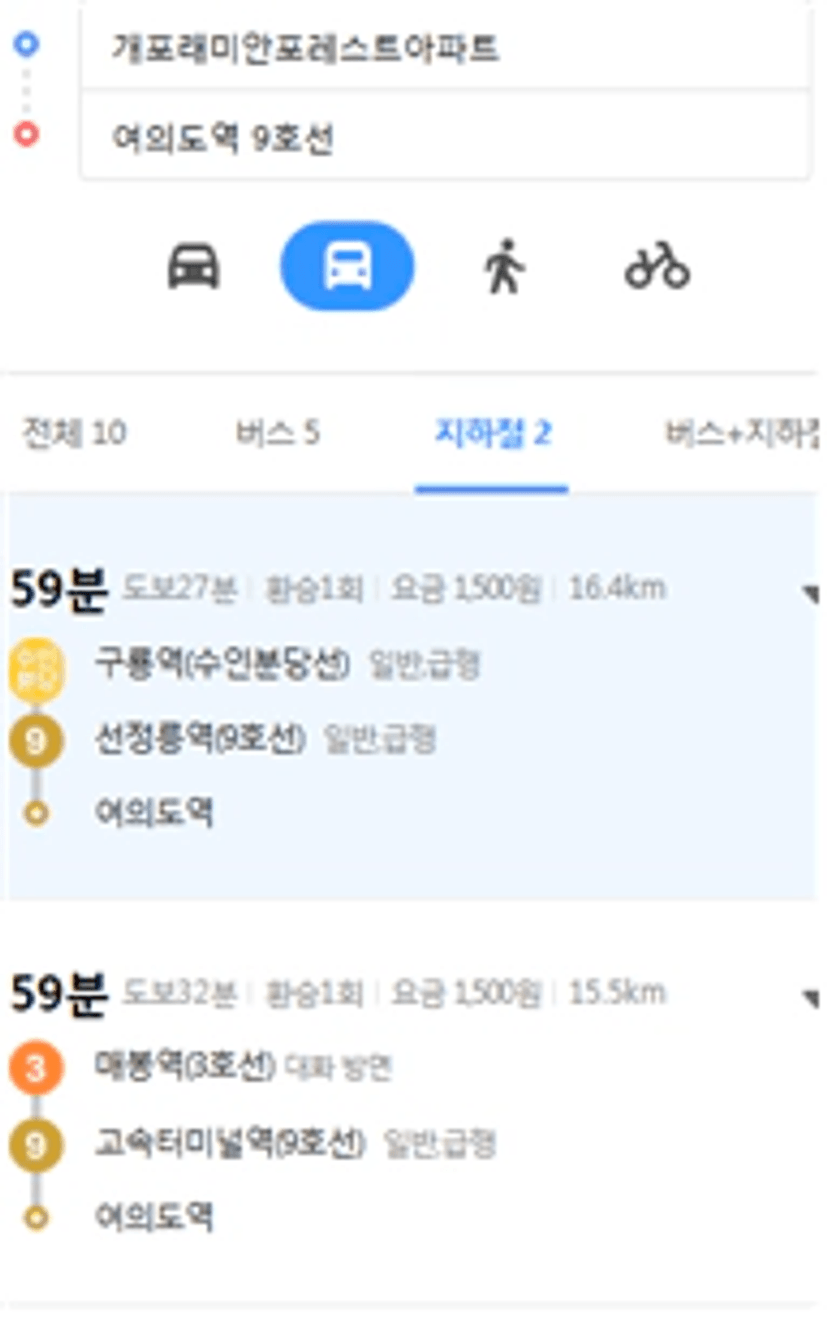Switch to walking directions
827x1331 pixels.
(x=503, y=267)
